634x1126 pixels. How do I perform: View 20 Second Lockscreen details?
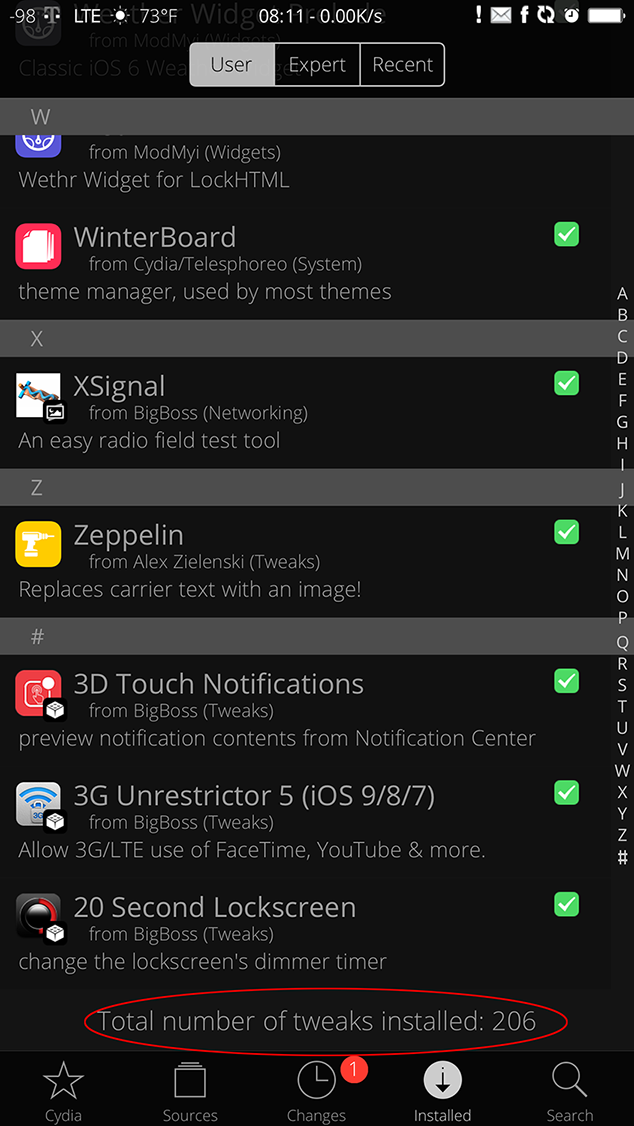[x=300, y=933]
